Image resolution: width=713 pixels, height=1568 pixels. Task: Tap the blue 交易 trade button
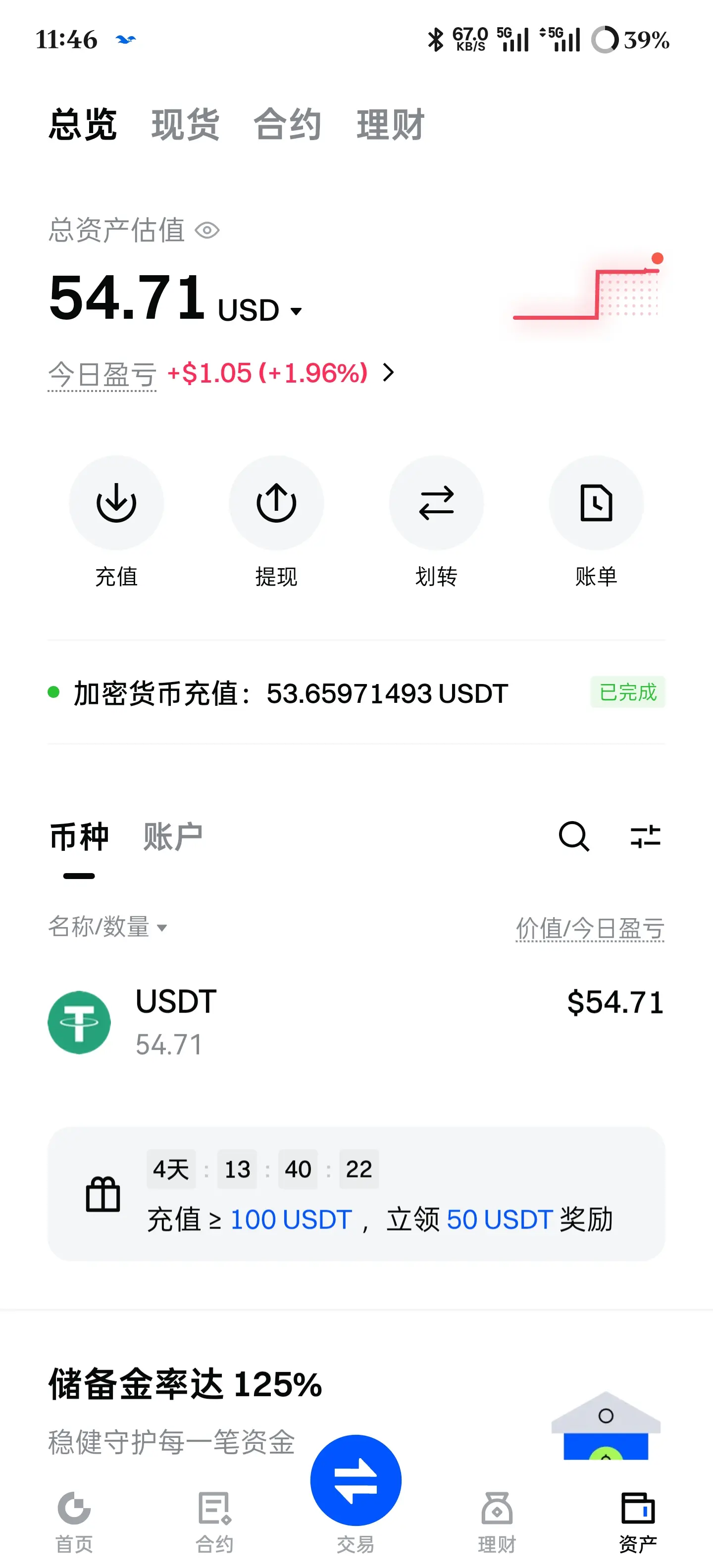click(356, 1480)
